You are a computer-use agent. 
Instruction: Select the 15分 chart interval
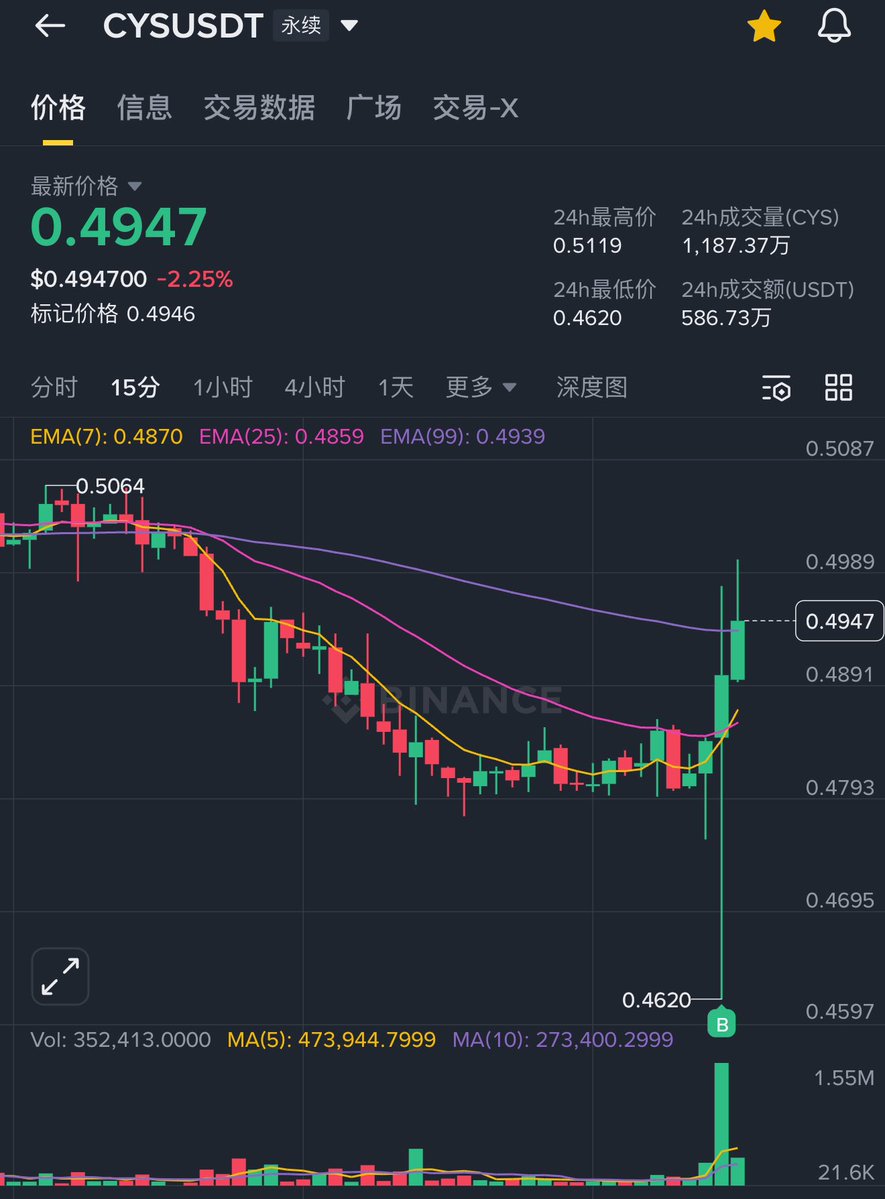click(135, 387)
